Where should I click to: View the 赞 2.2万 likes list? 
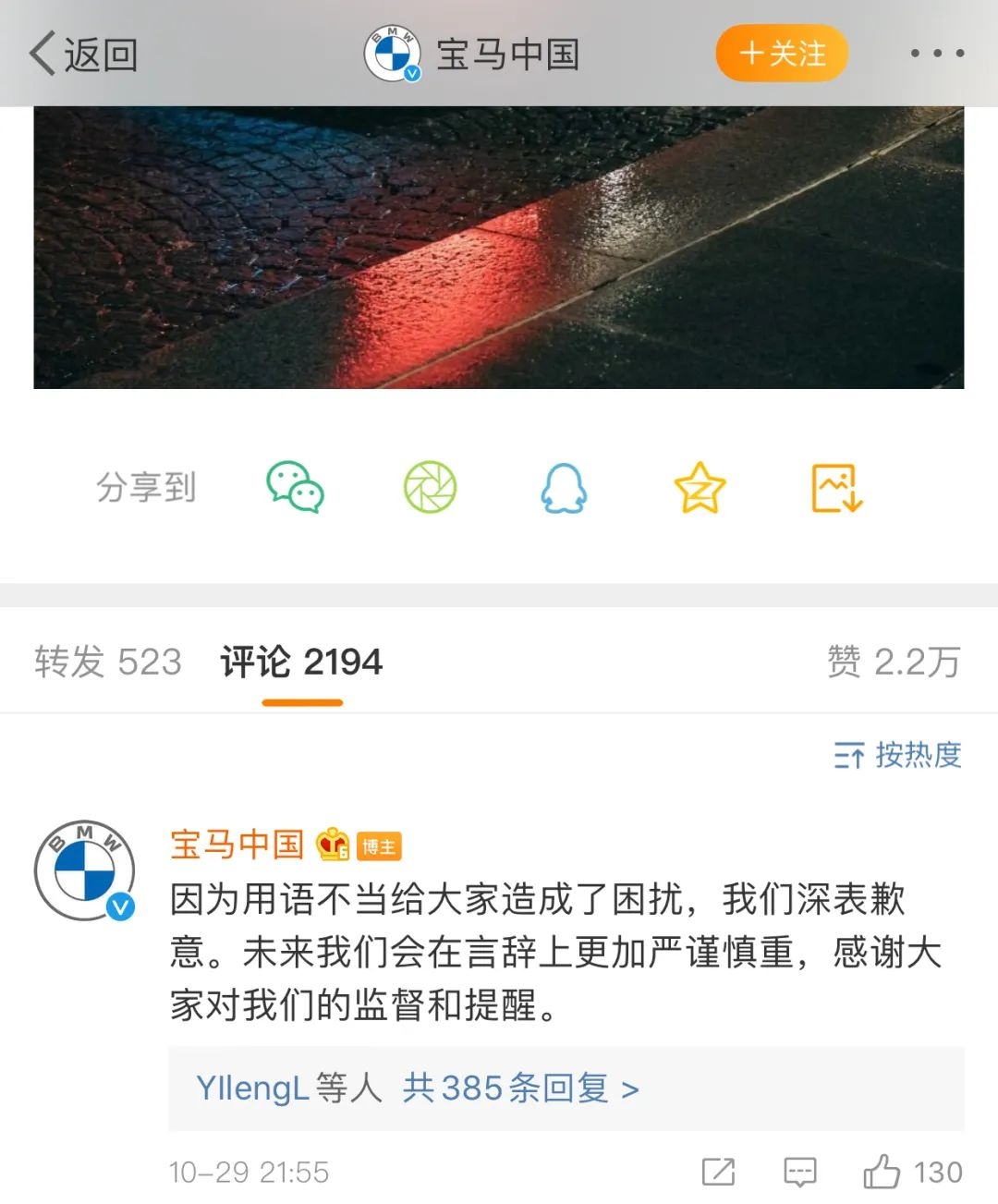click(893, 662)
